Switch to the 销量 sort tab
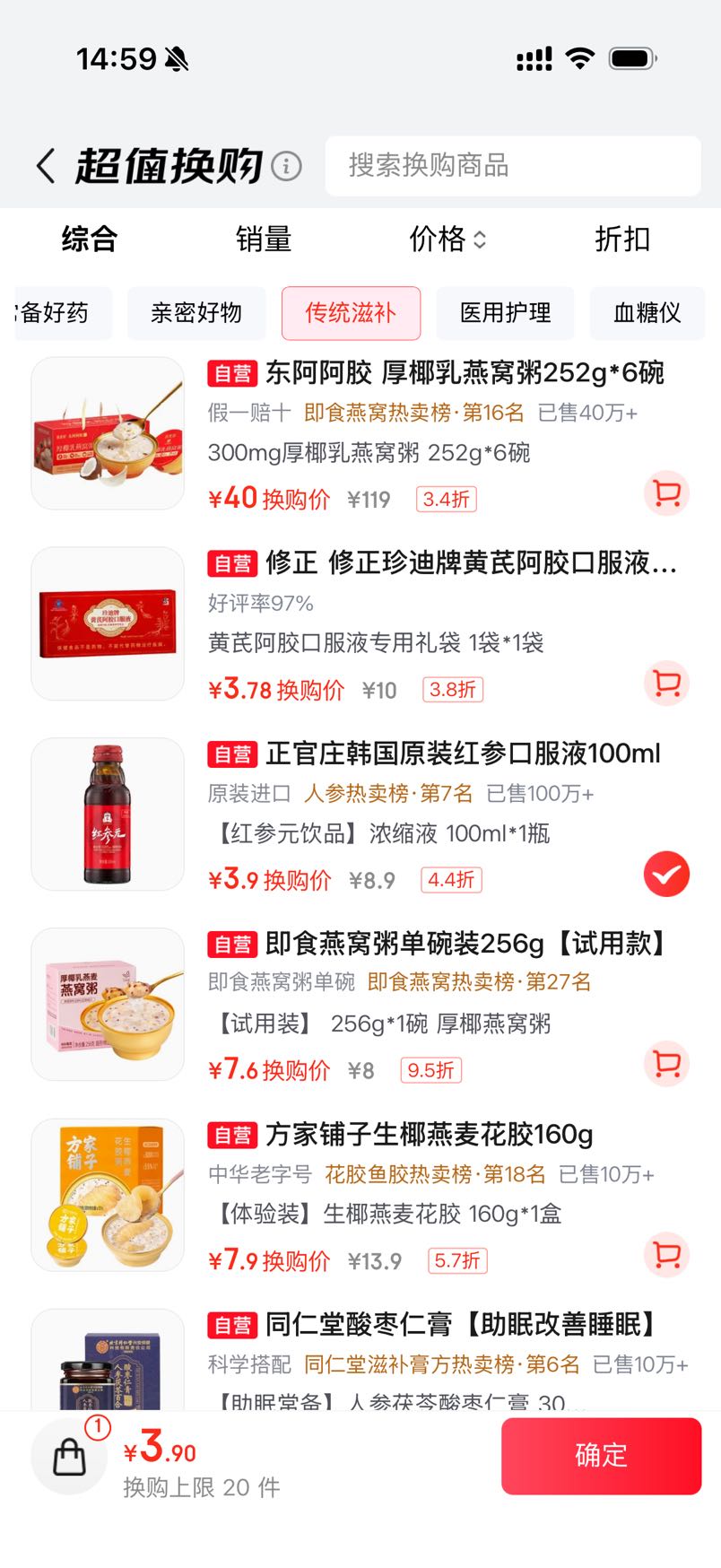The image size is (721, 1568). pyautogui.click(x=264, y=239)
